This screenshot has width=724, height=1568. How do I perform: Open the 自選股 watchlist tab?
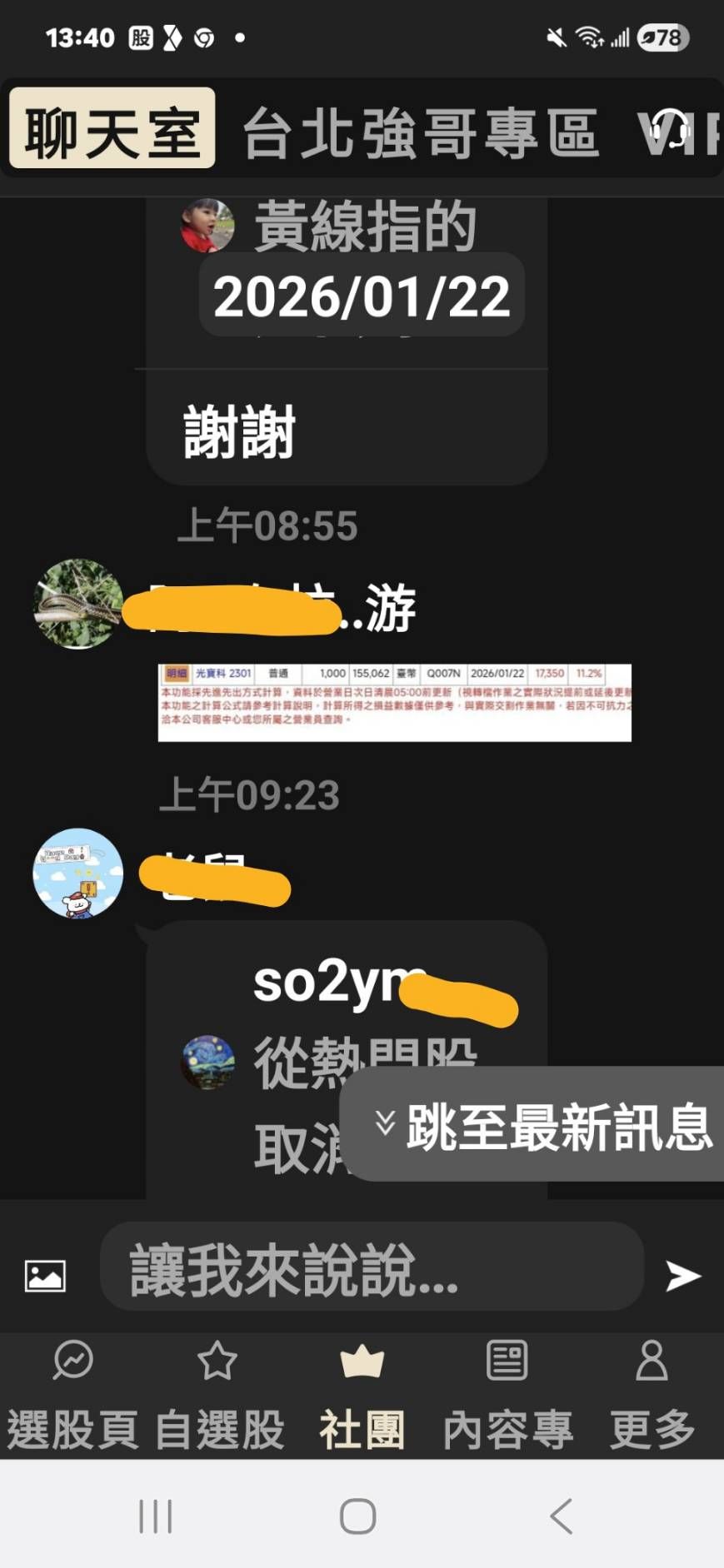coord(217,1396)
